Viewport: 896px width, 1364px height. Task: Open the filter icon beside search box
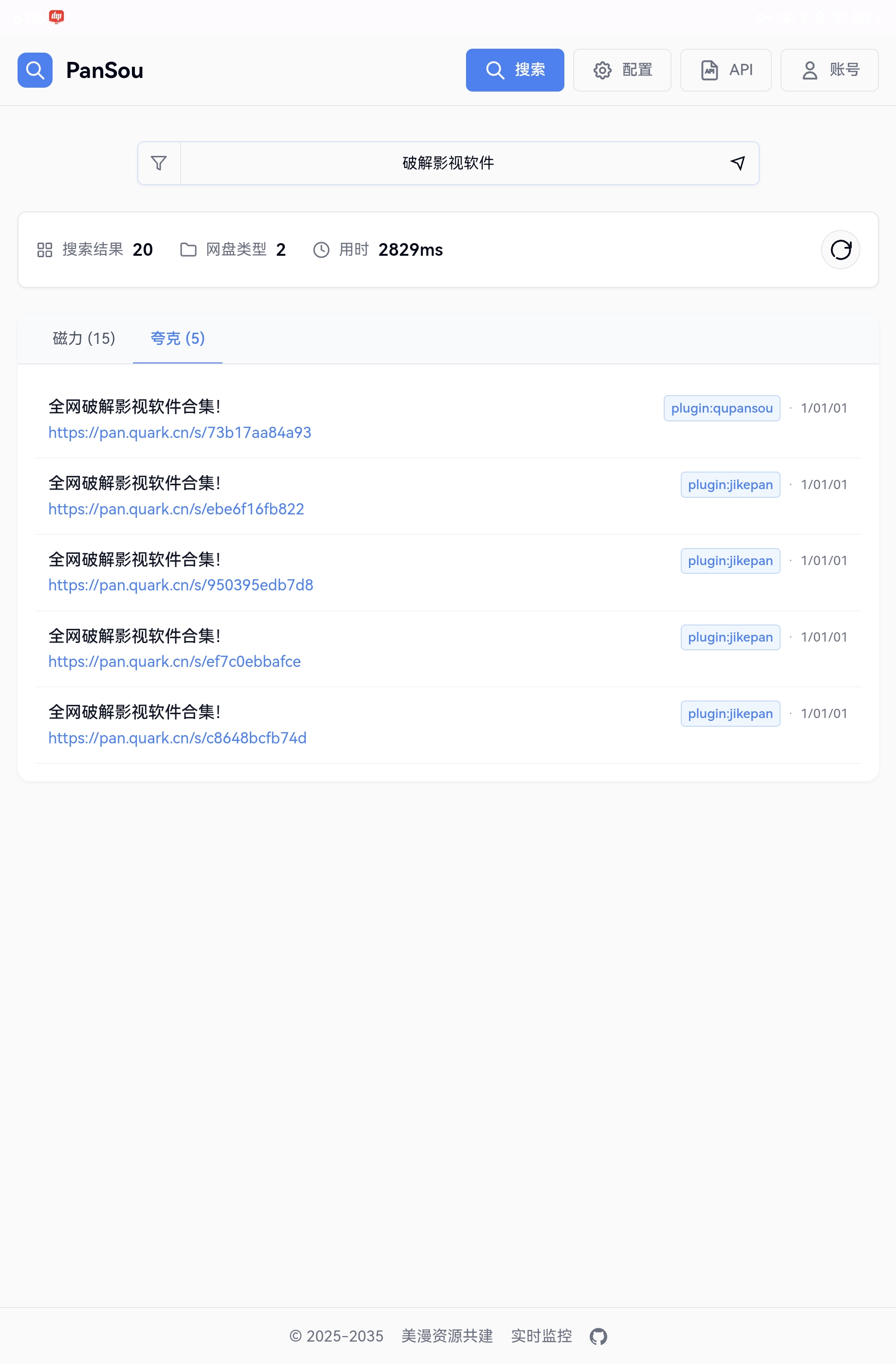tap(159, 163)
